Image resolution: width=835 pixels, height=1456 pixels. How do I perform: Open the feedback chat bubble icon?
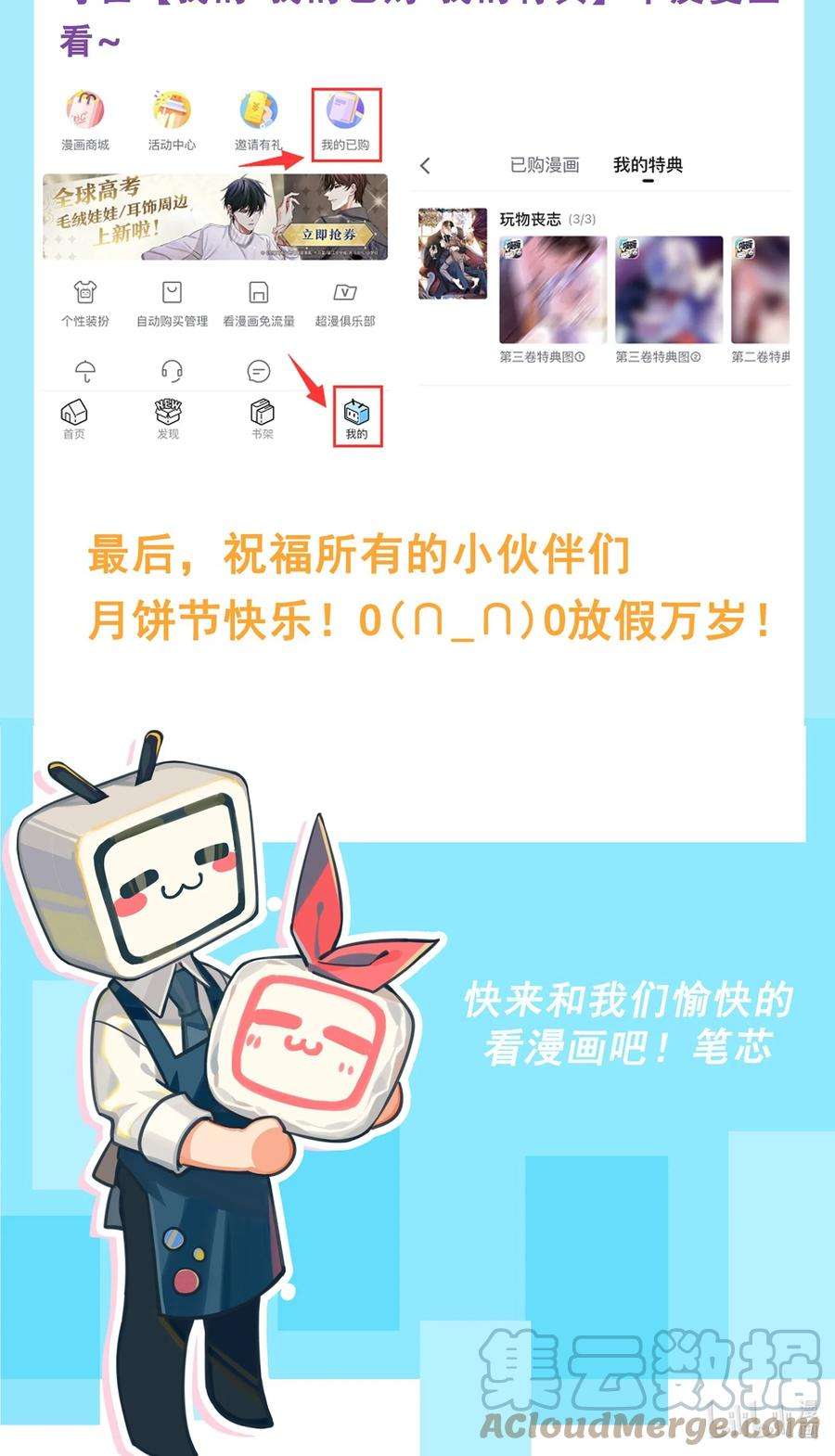(x=257, y=369)
